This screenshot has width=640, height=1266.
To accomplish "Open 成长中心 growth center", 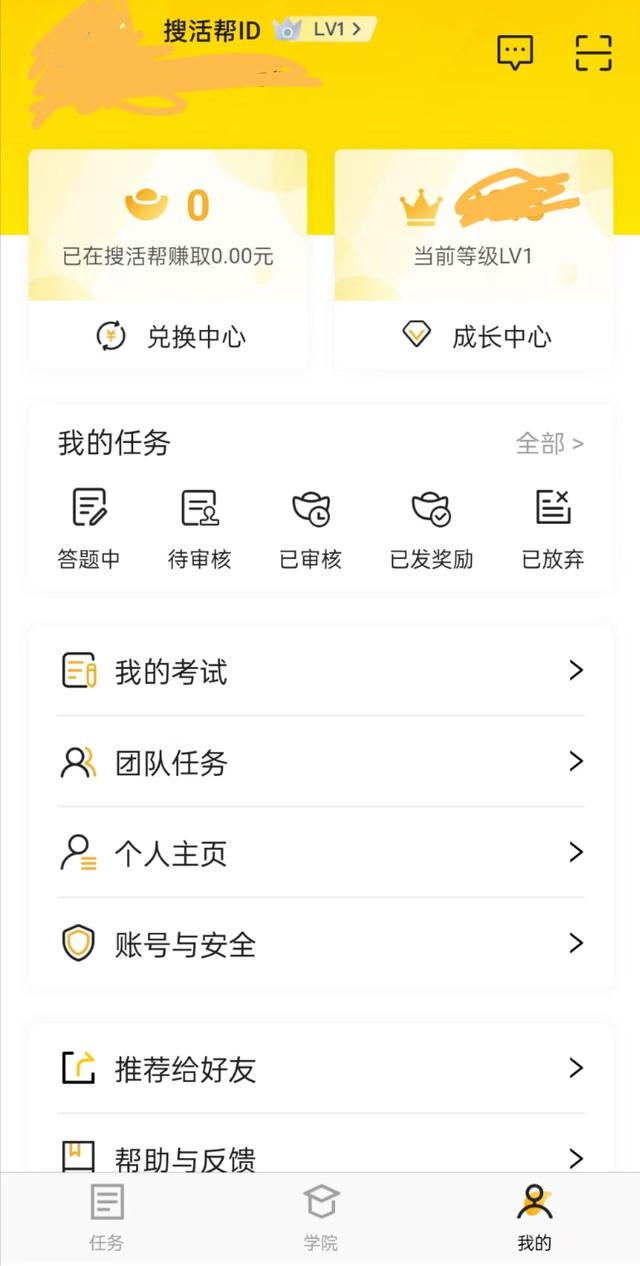I will [x=474, y=336].
